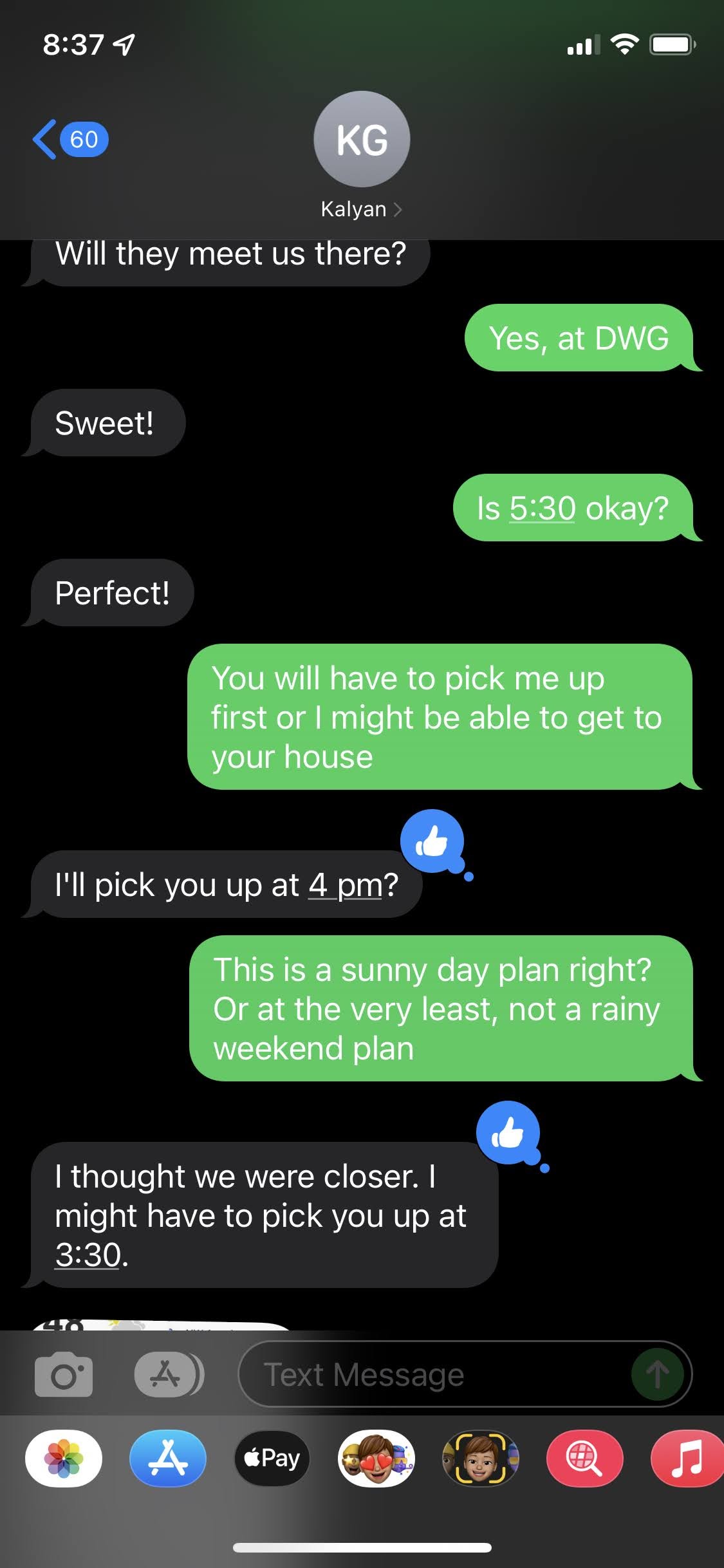Open the Photos app in the drawer
The image size is (724, 1568).
pyautogui.click(x=64, y=1459)
